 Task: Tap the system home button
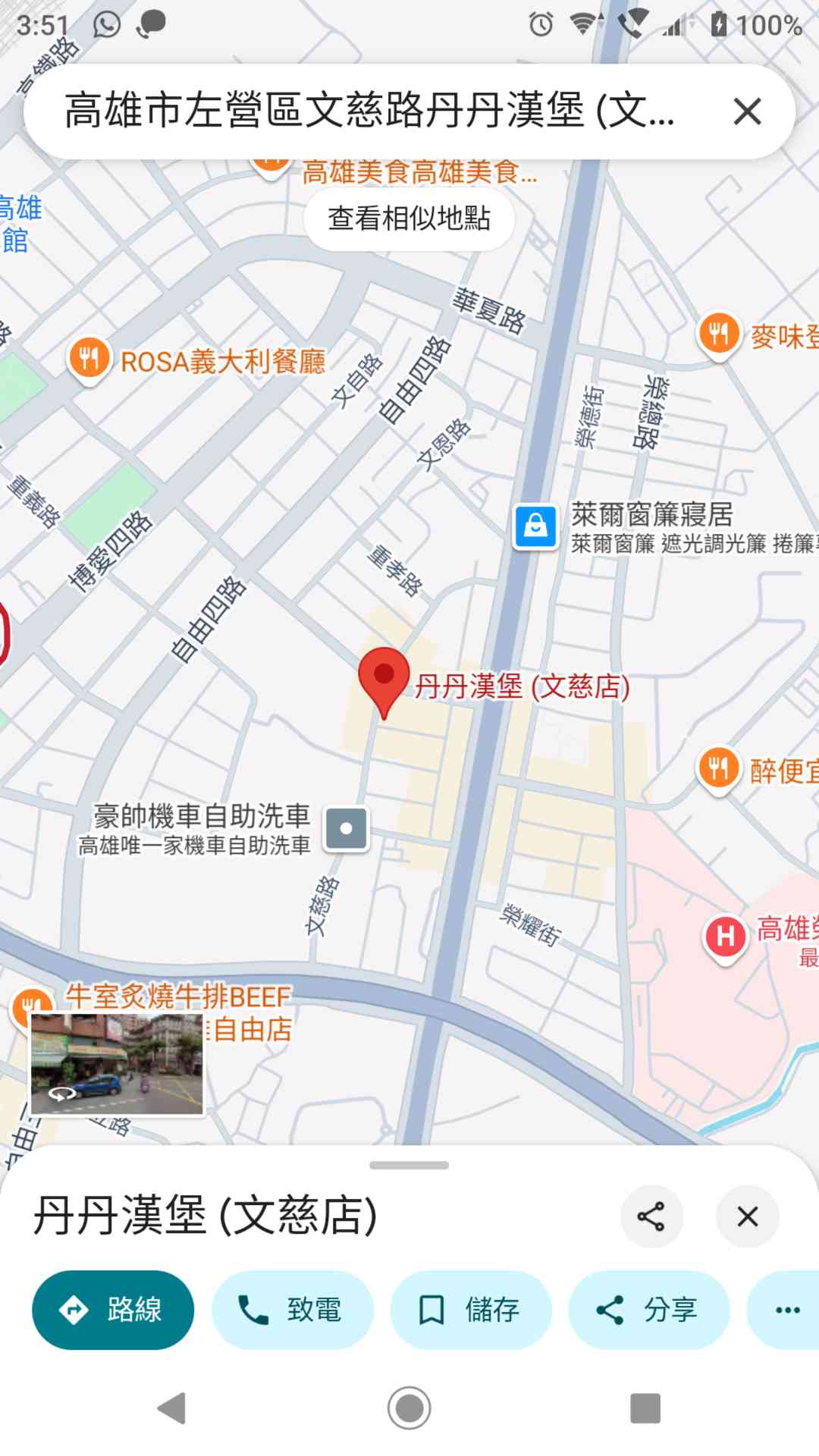pos(409,1408)
